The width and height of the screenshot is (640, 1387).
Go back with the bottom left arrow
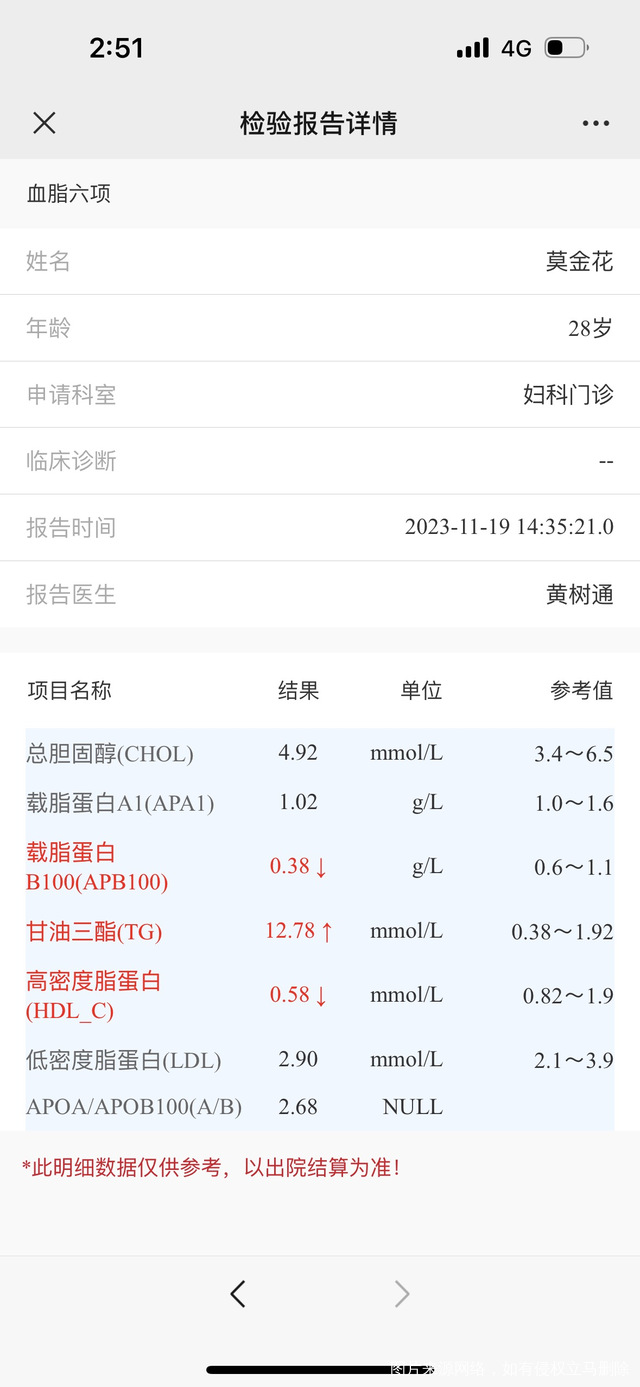click(x=237, y=1294)
